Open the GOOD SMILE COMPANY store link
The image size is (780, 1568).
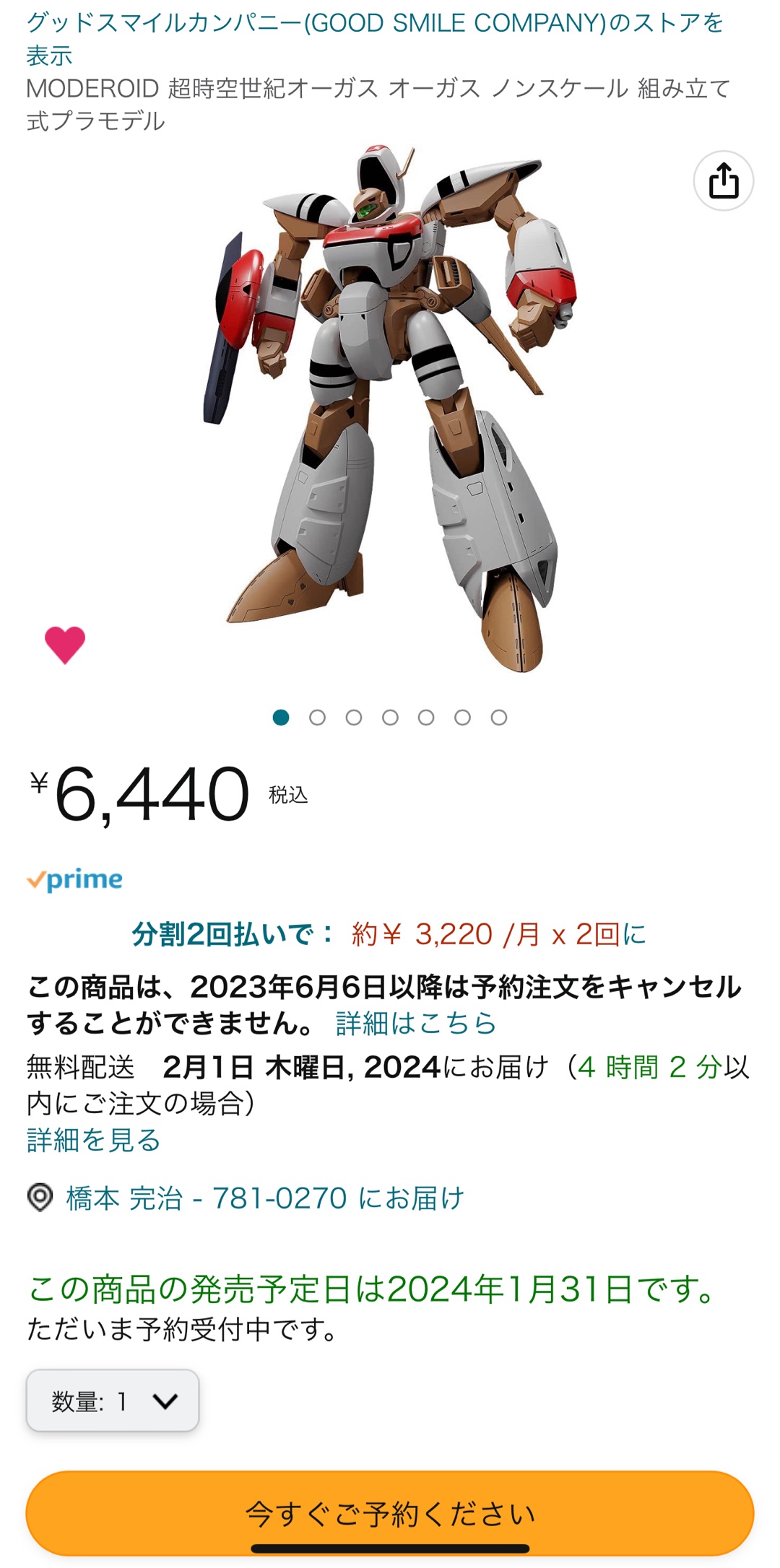pyautogui.click(x=375, y=38)
